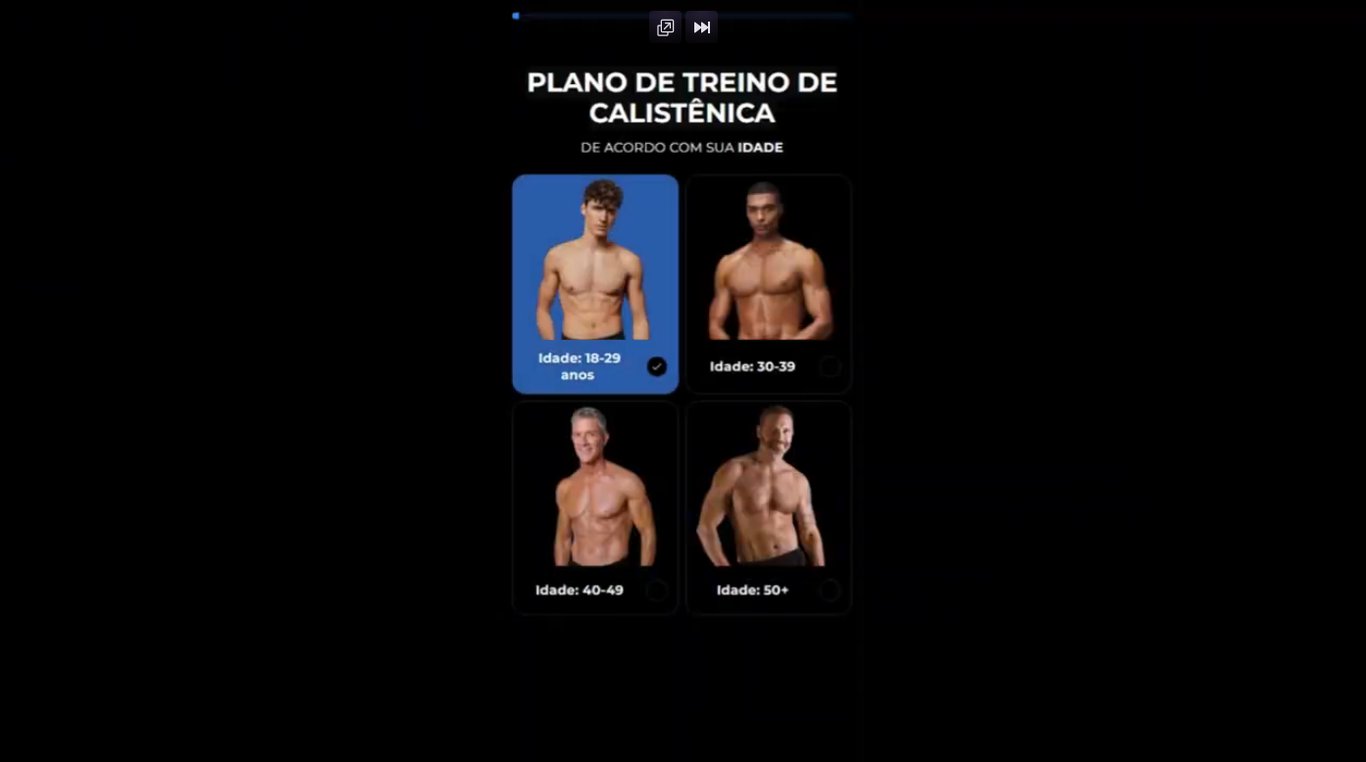Choose the Idade: 30-39 age card
1366x762 pixels.
[768, 284]
